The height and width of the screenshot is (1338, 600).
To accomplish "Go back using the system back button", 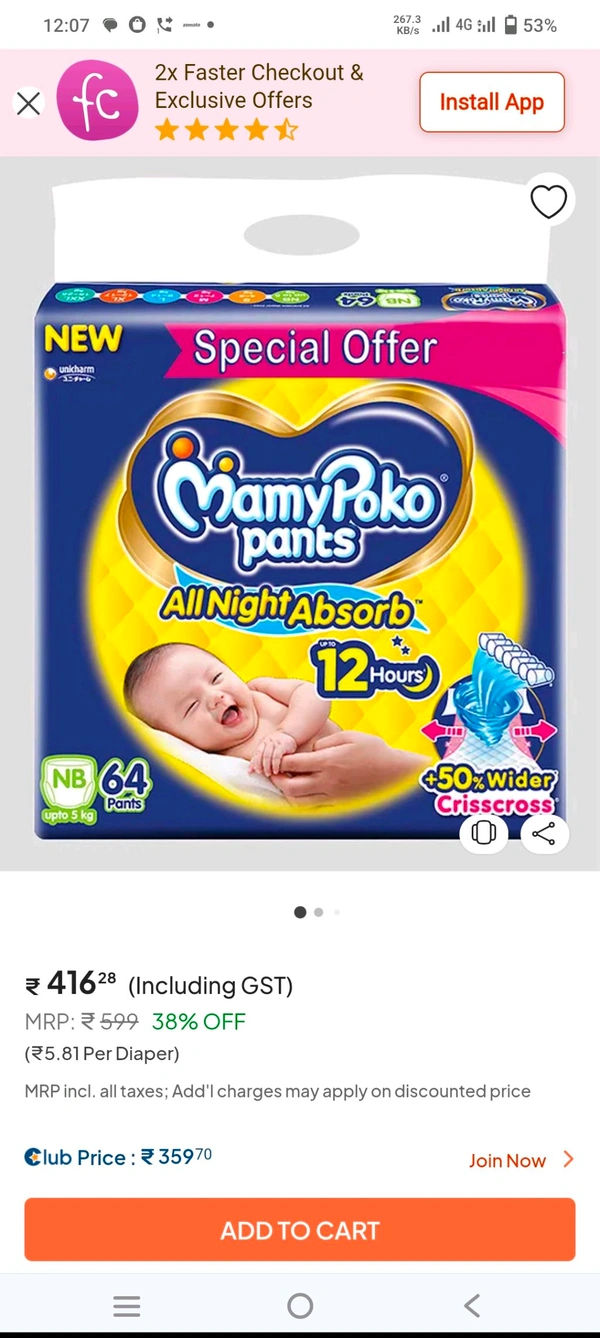I will [x=472, y=1305].
